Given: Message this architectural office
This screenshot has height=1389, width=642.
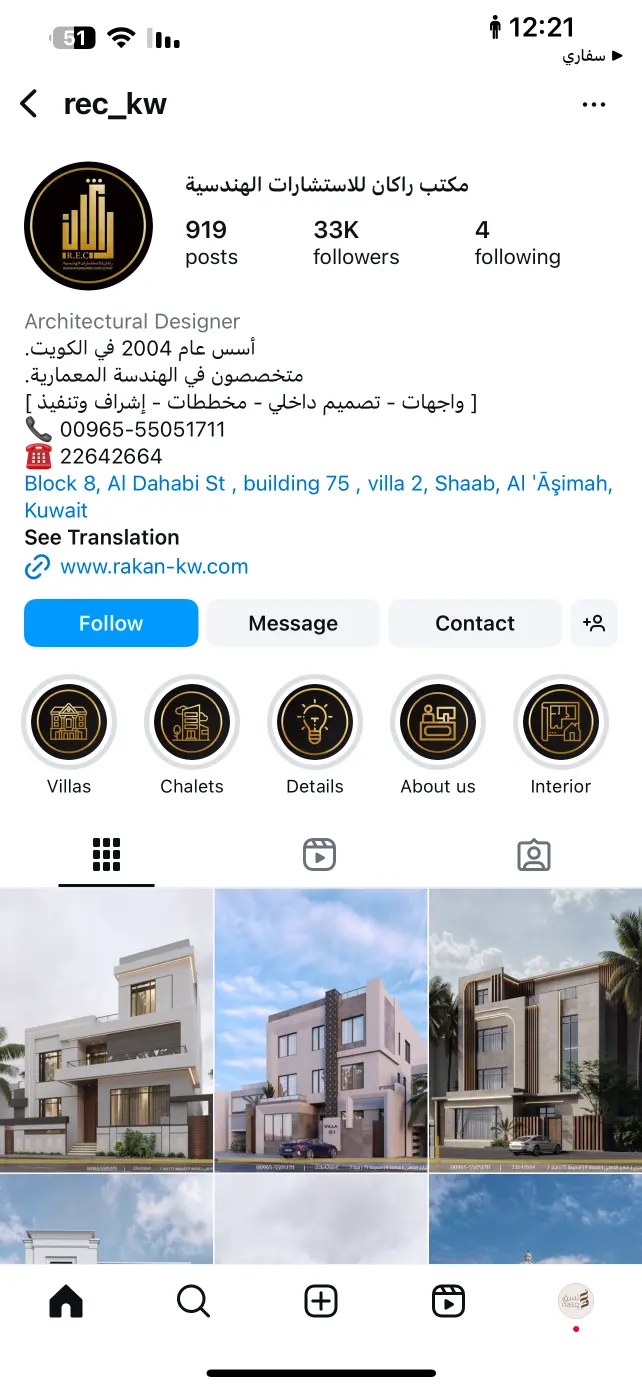Looking at the screenshot, I should [x=293, y=623].
